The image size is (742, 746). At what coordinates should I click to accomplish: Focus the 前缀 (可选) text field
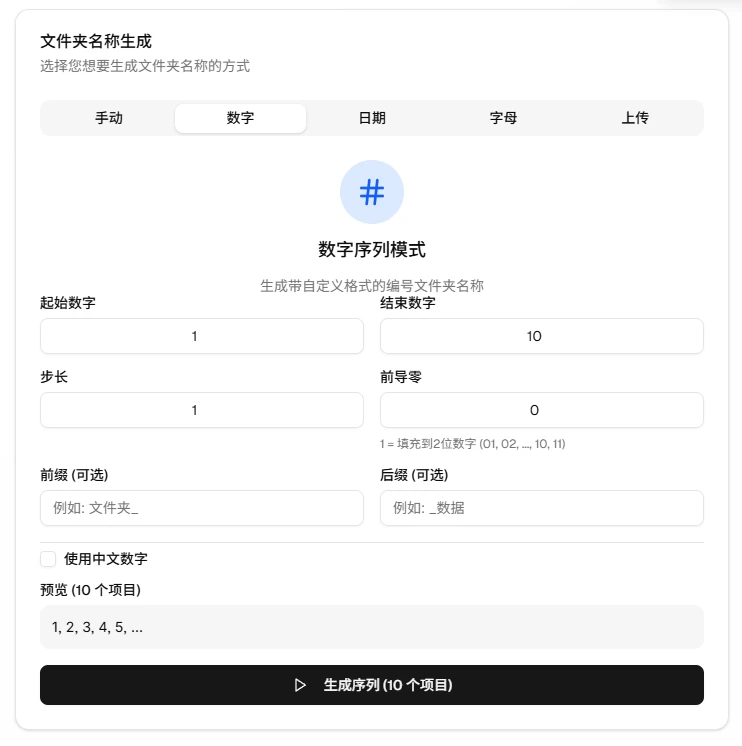(x=202, y=508)
